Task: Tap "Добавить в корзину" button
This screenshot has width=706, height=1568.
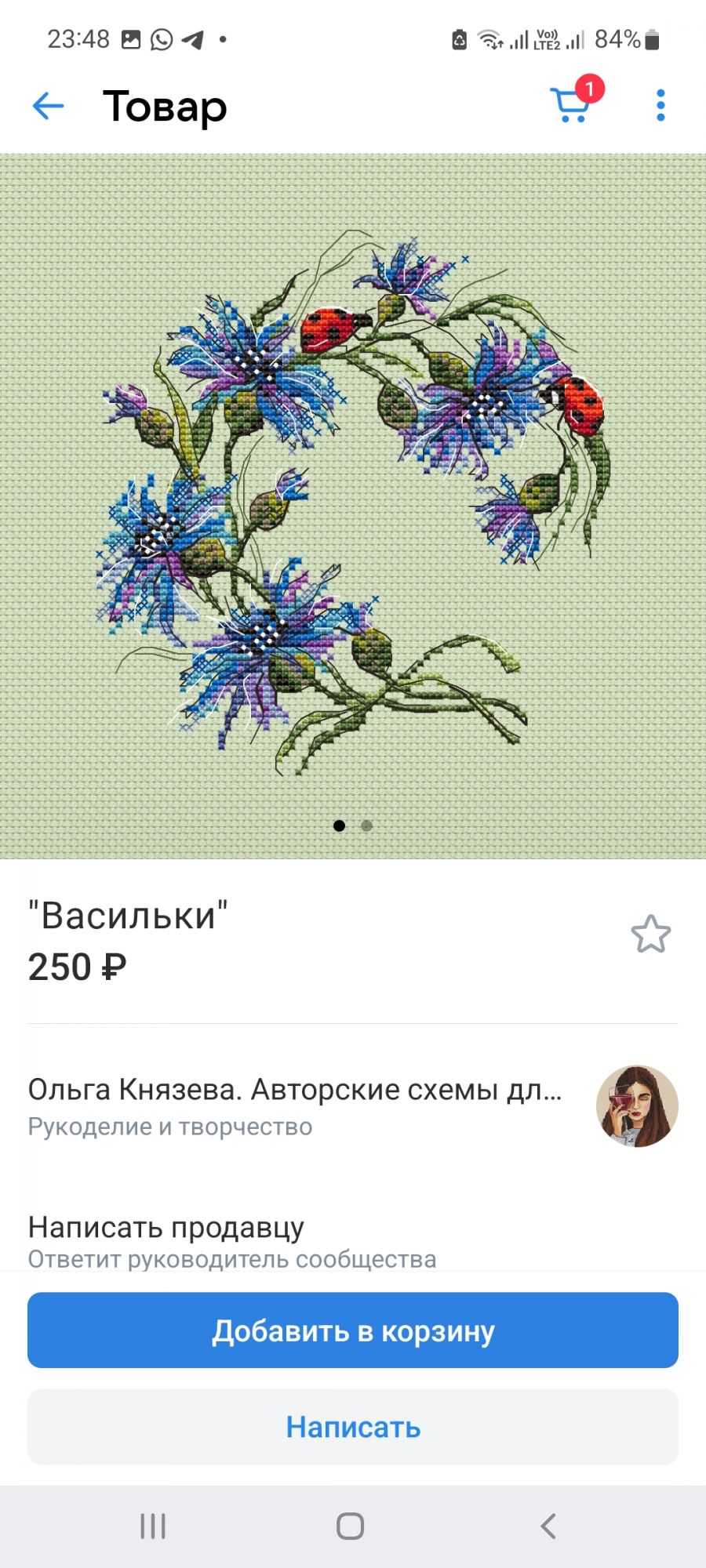Action: click(353, 1330)
